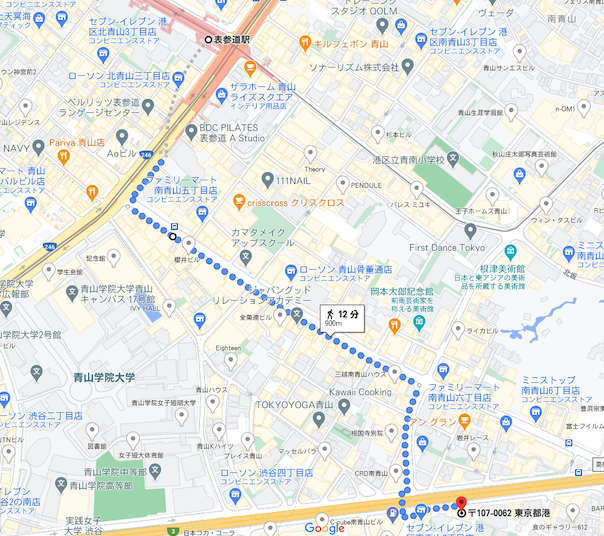Tap the 表参道駅 station marker
Image resolution: width=604 pixels, height=536 pixels.
click(209, 39)
